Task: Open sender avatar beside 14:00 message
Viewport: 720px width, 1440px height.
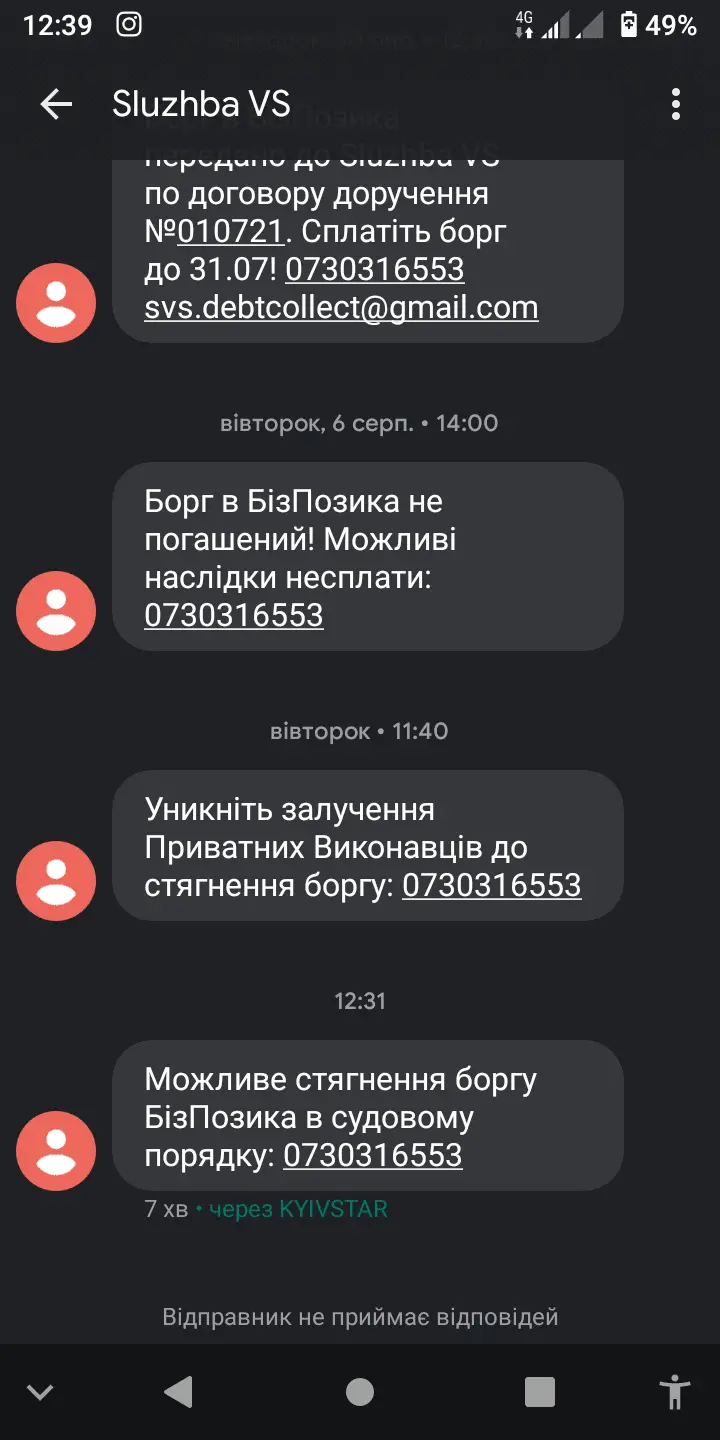Action: (x=56, y=610)
